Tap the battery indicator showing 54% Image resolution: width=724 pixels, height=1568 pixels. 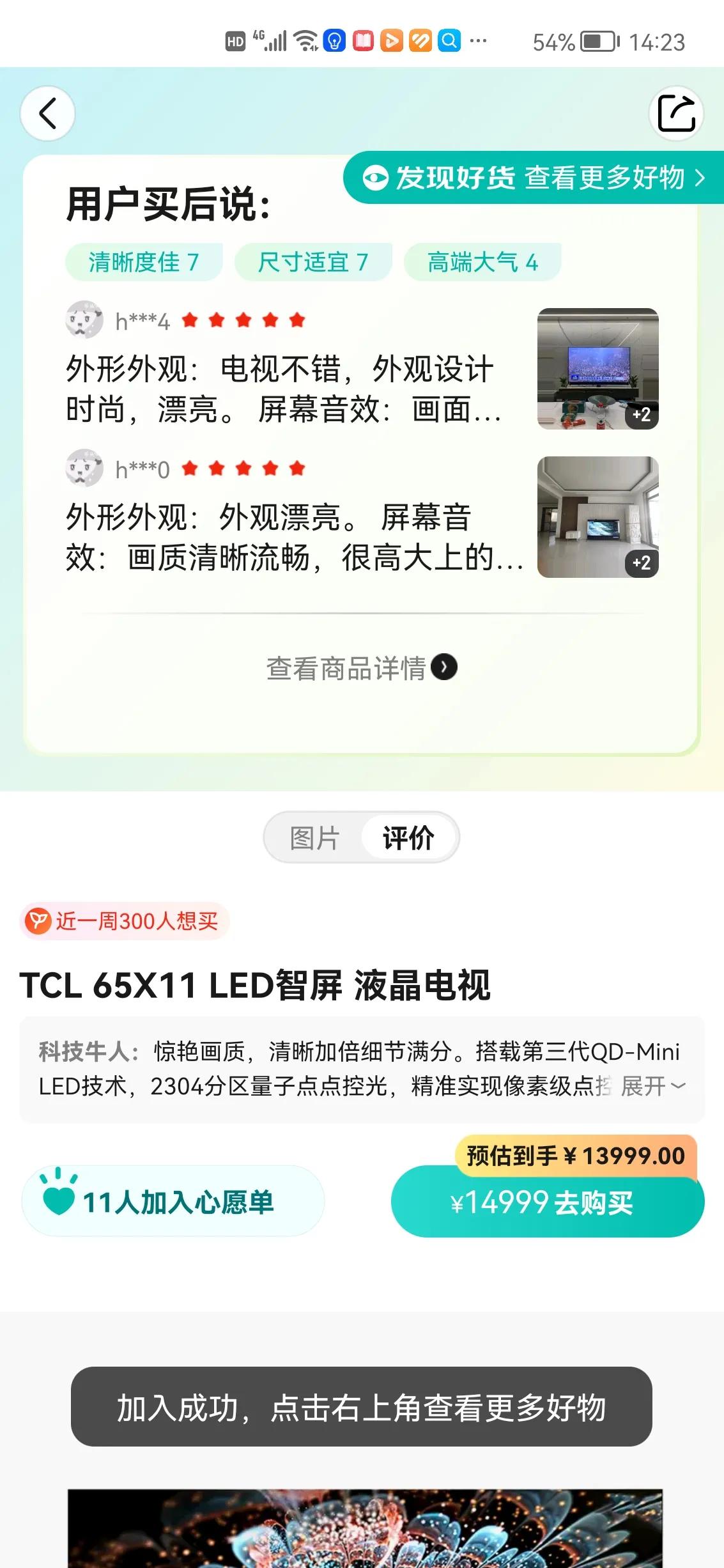point(598,42)
